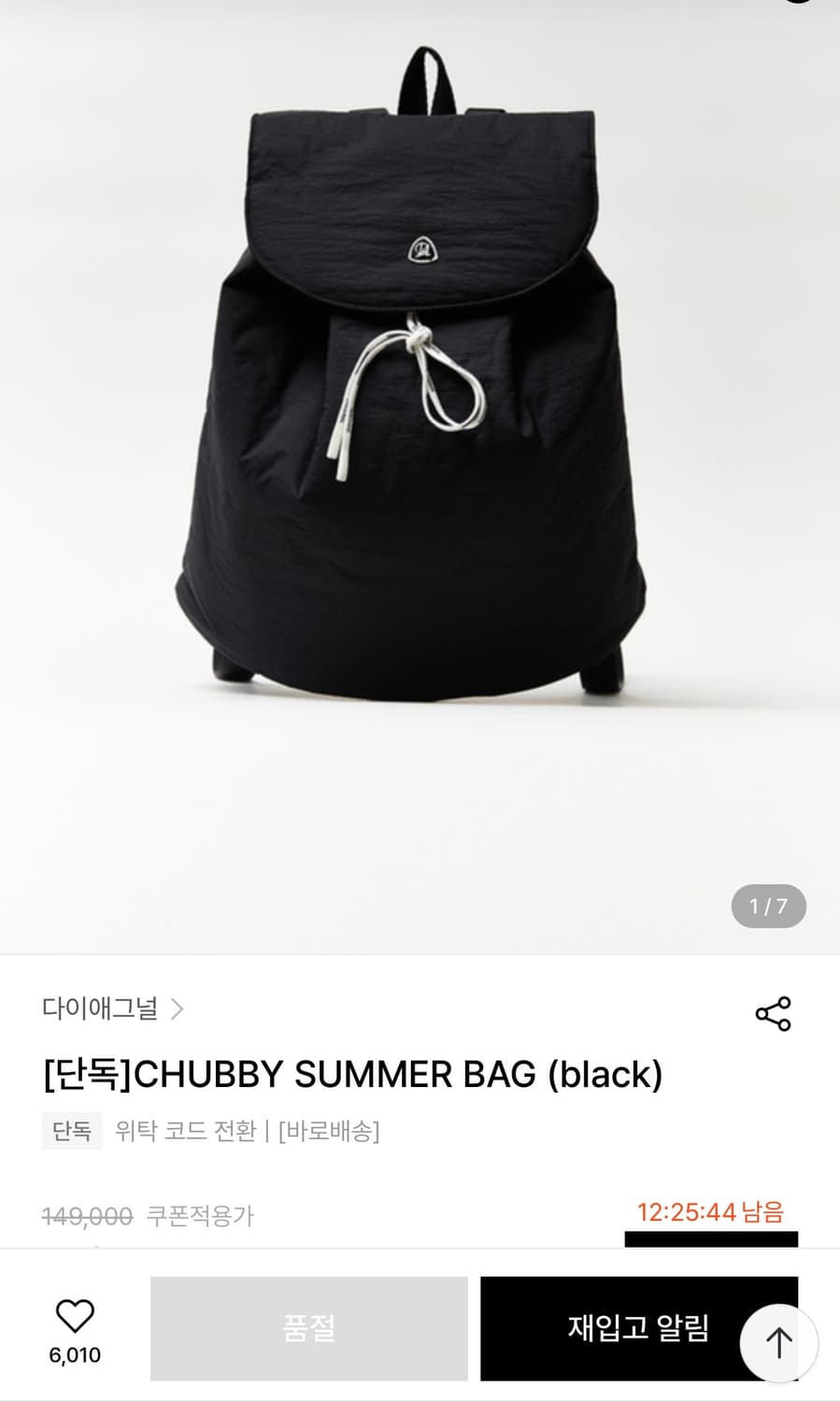Tap the 단독 badge label
This screenshot has width=840, height=1402.
(x=71, y=1132)
